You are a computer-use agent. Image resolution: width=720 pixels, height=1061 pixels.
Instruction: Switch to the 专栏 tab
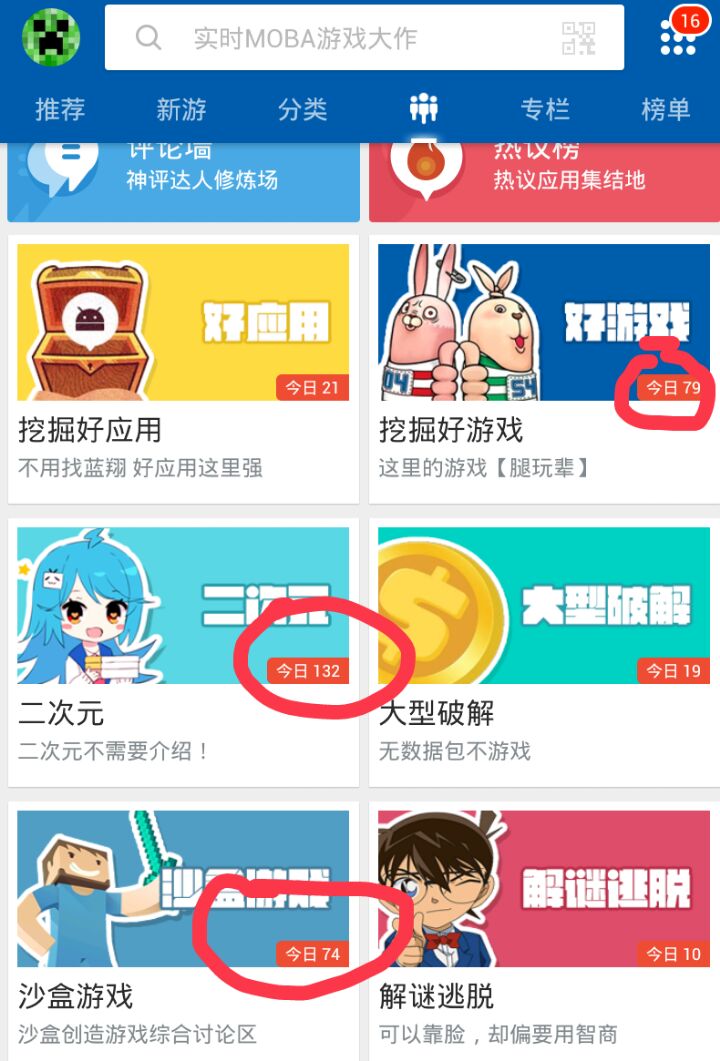545,109
